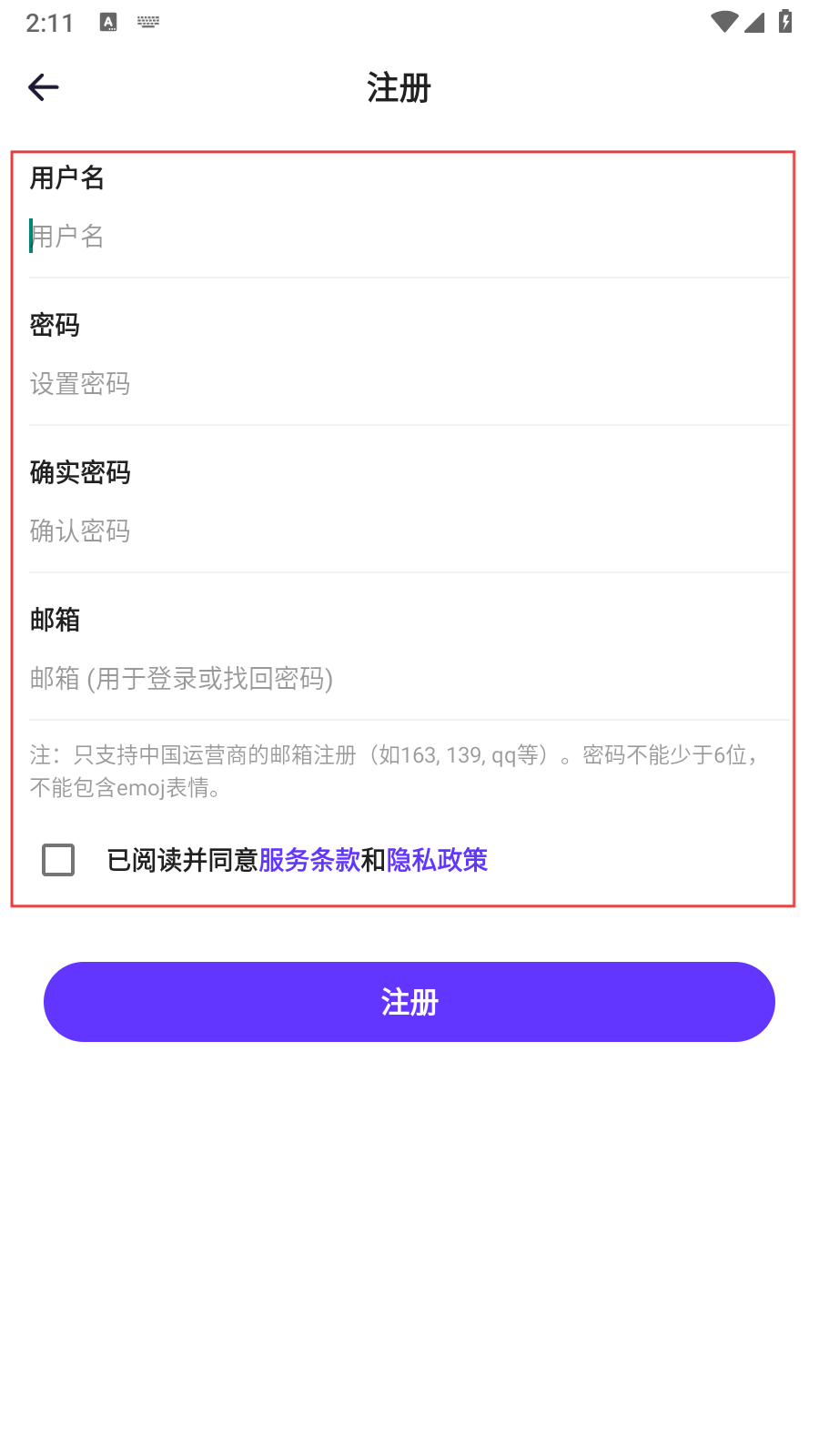The image size is (819, 1456).
Task: Go back using the top-left arrow
Action: click(x=44, y=87)
